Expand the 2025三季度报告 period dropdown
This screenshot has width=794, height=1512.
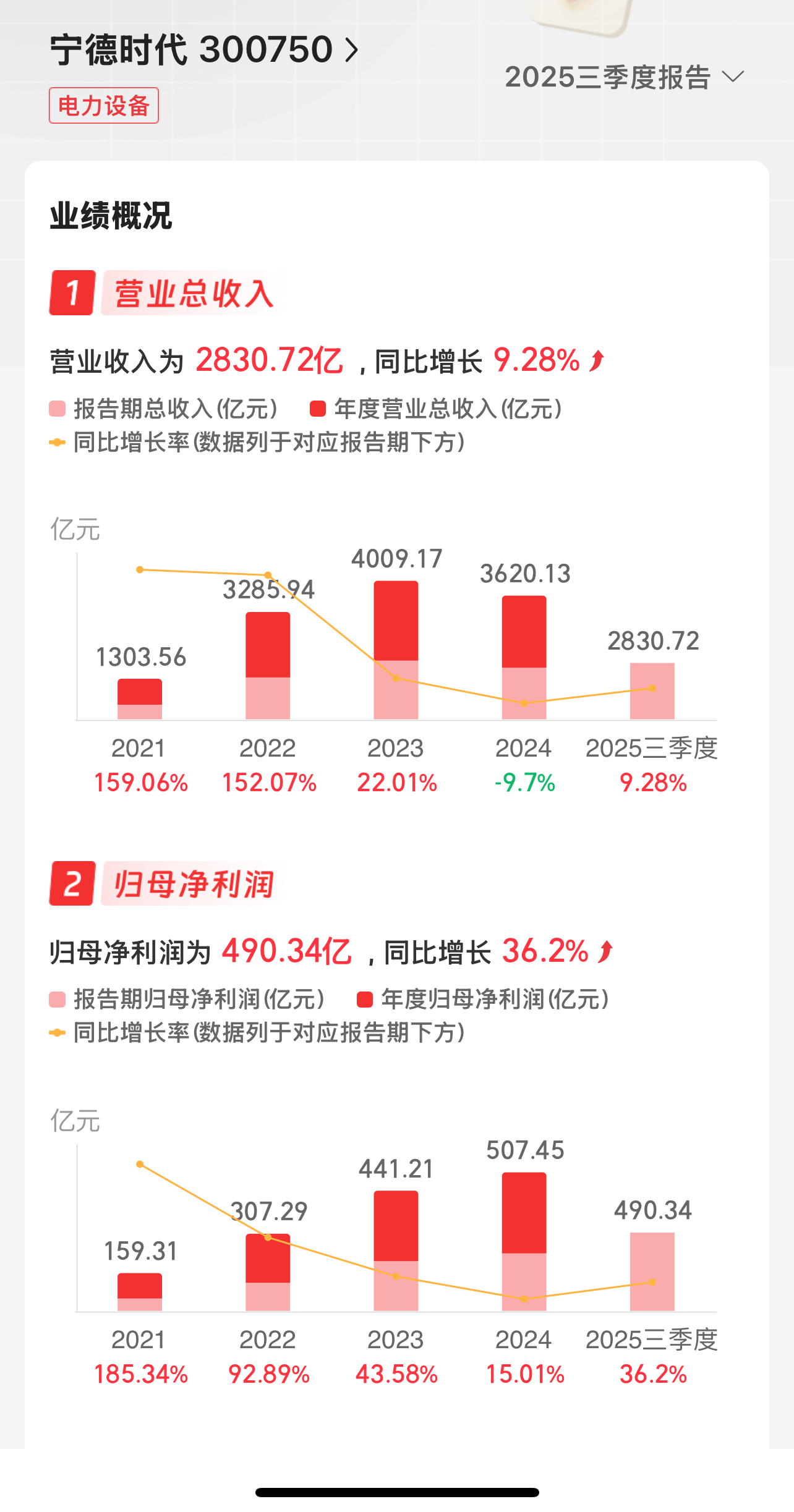[623, 77]
